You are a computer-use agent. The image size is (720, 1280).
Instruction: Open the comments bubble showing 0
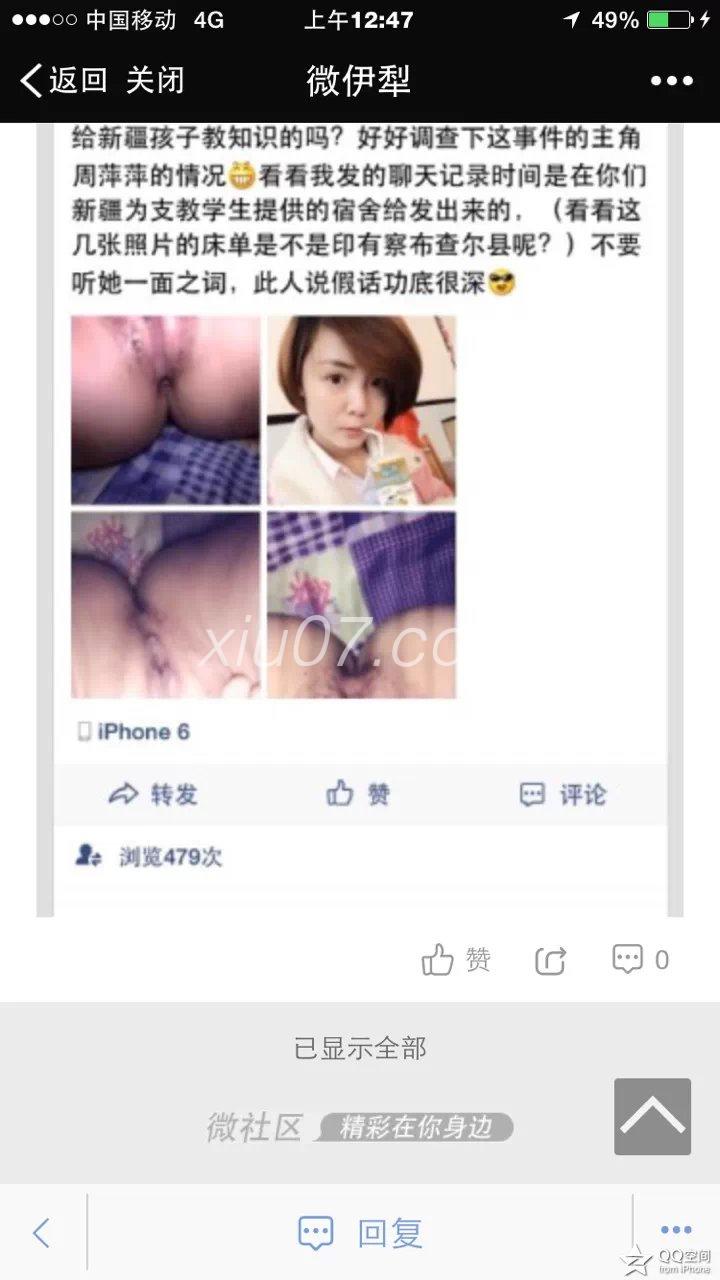coord(640,959)
